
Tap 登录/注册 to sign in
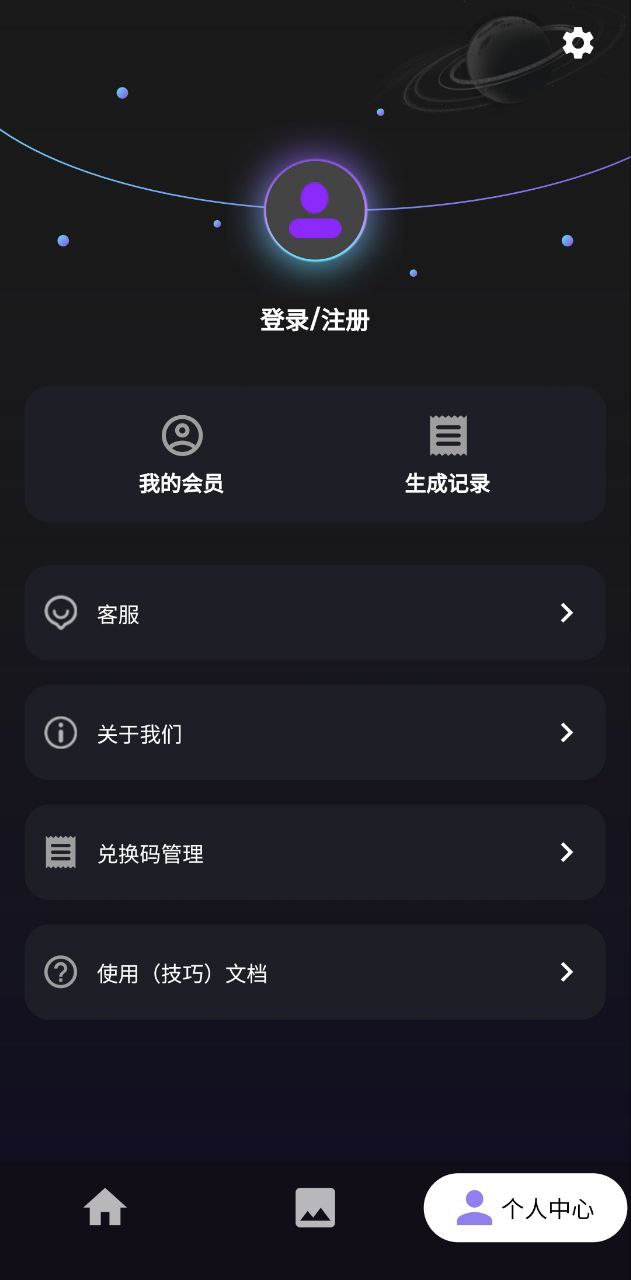pyautogui.click(x=315, y=320)
